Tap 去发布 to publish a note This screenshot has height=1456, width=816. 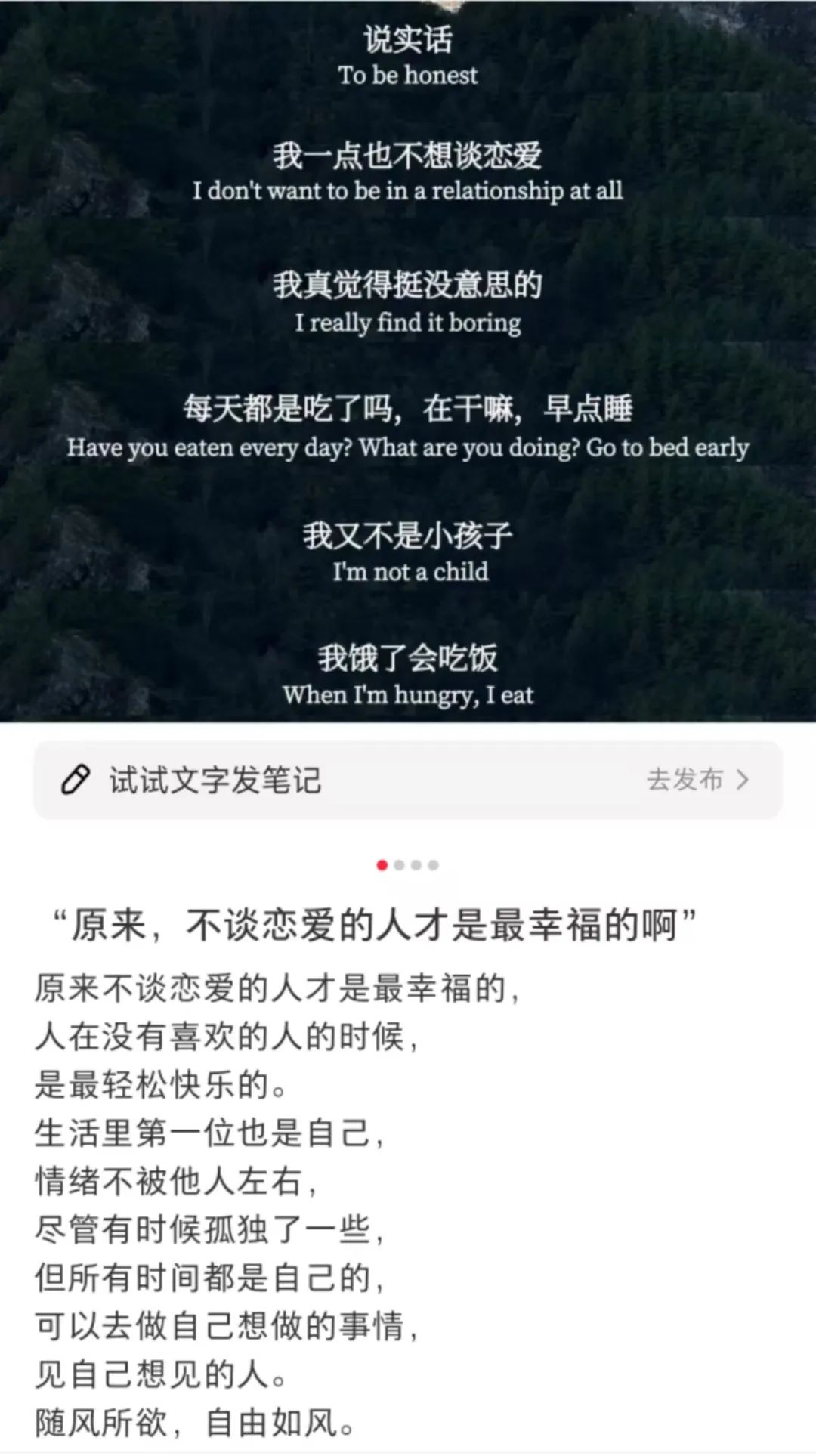click(x=697, y=780)
